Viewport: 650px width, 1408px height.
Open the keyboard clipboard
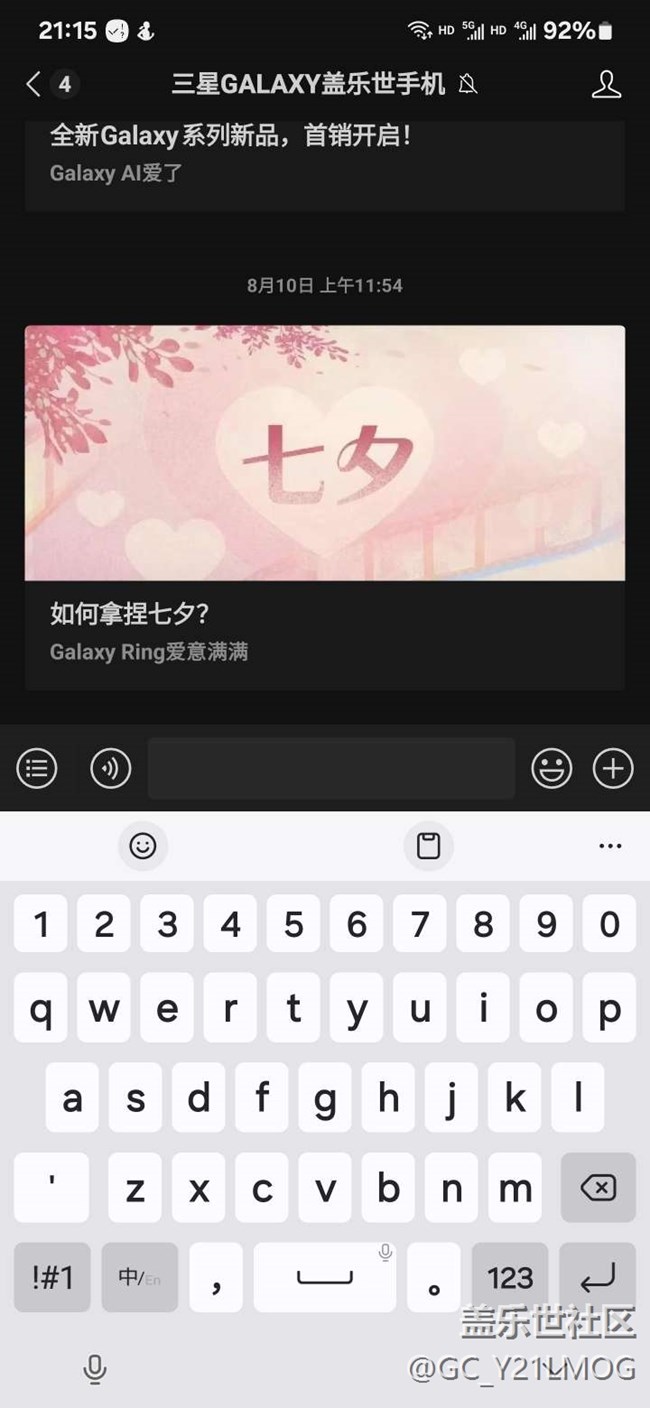pos(428,846)
